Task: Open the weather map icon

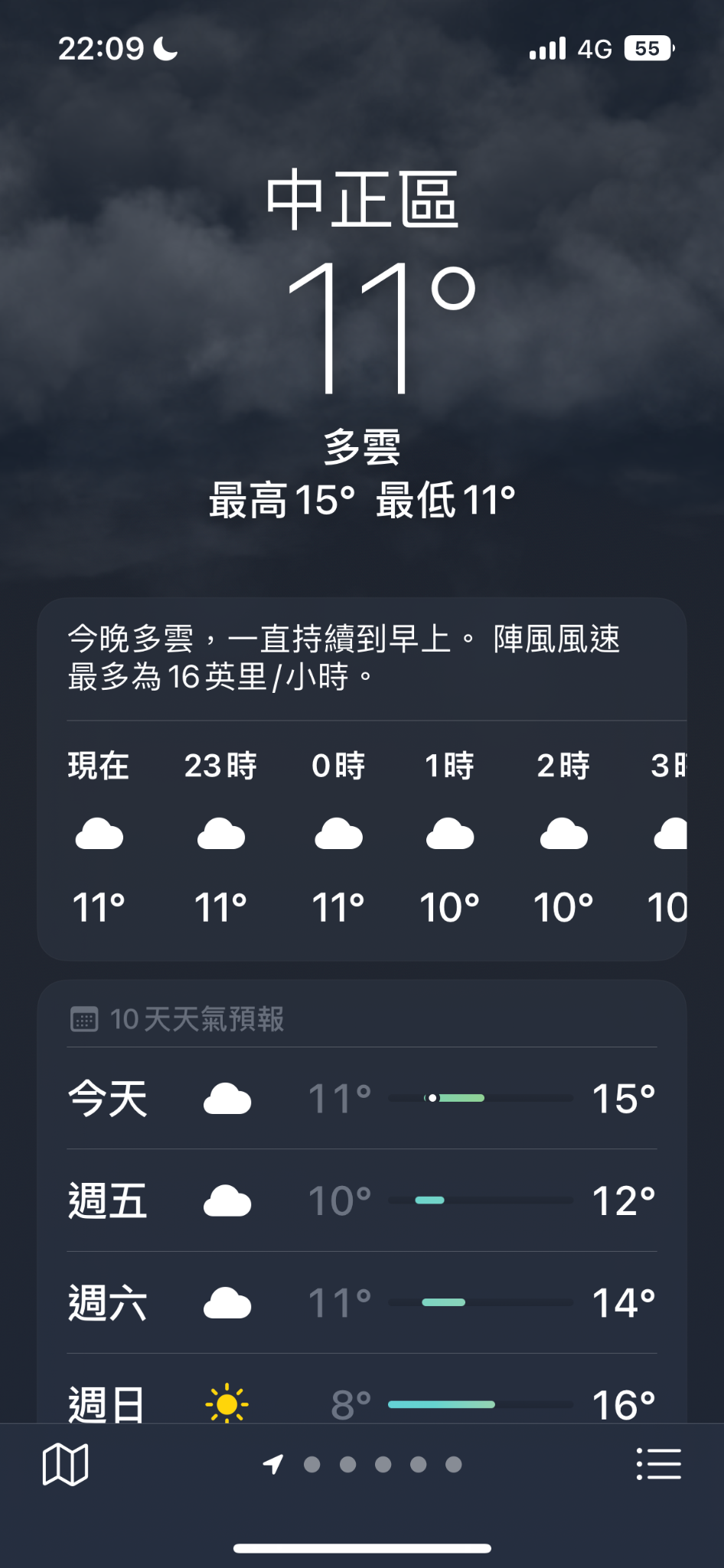Action: [x=65, y=1465]
